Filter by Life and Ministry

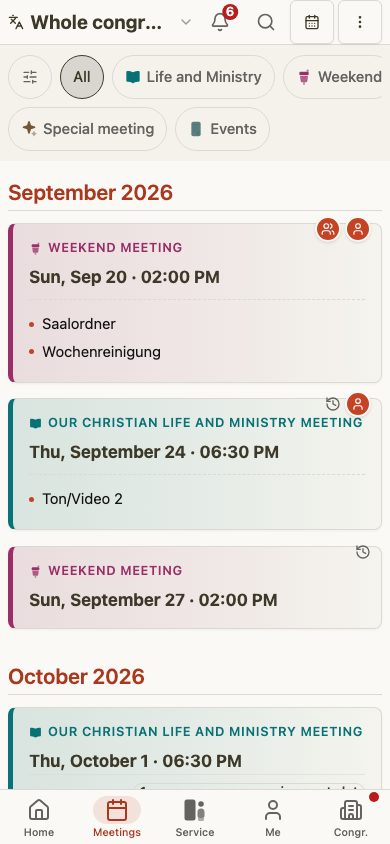click(193, 77)
